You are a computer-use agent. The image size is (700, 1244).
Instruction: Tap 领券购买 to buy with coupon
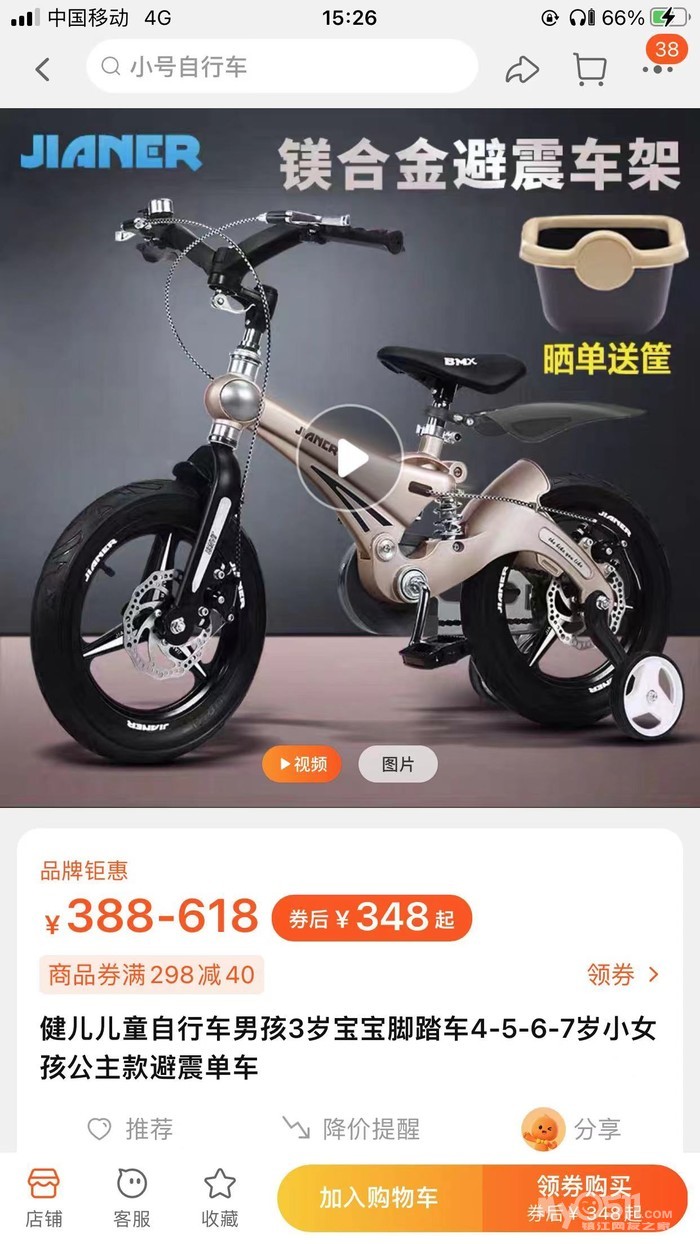tap(584, 1197)
